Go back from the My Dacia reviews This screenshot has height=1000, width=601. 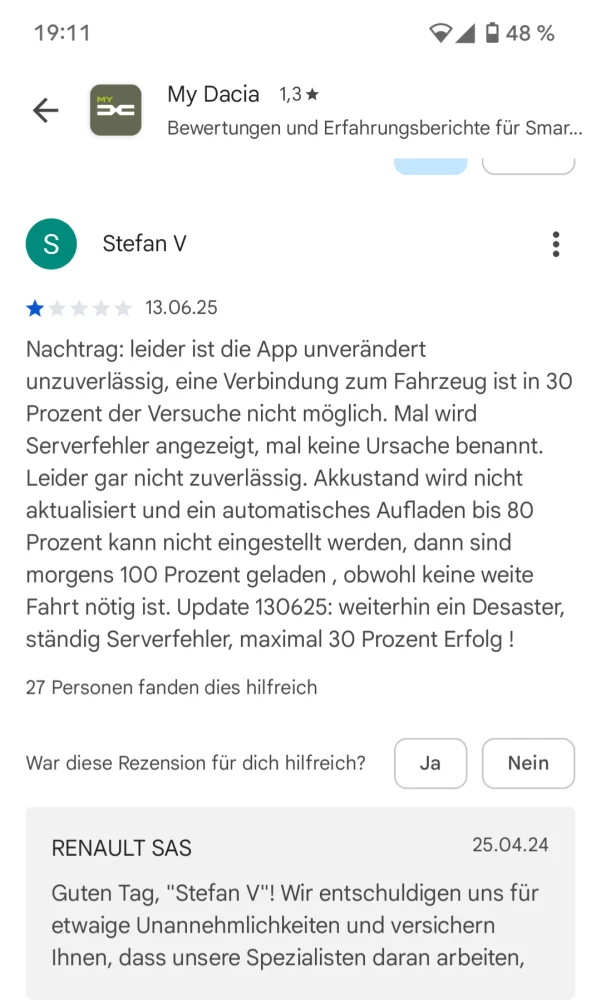point(46,110)
